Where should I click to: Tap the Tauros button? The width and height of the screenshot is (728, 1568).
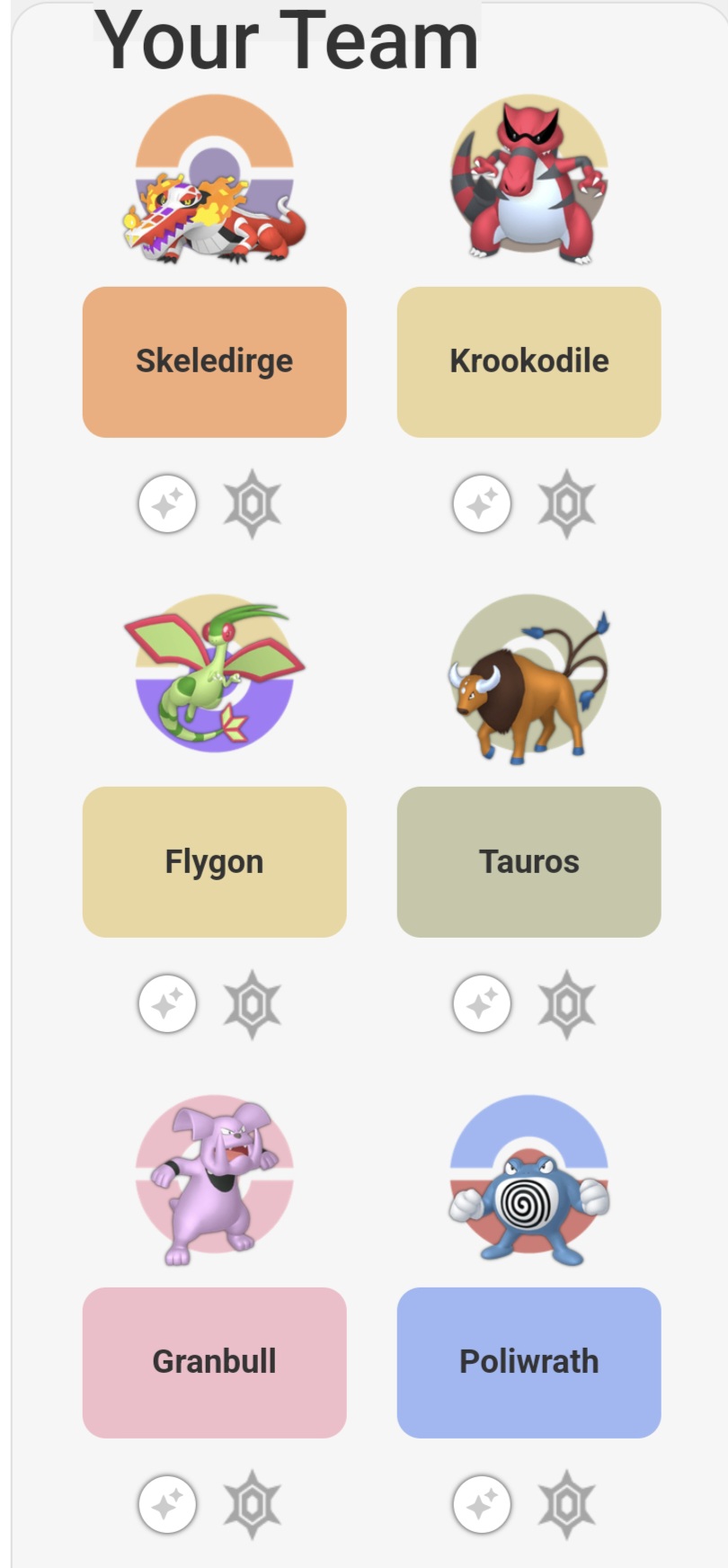528,861
